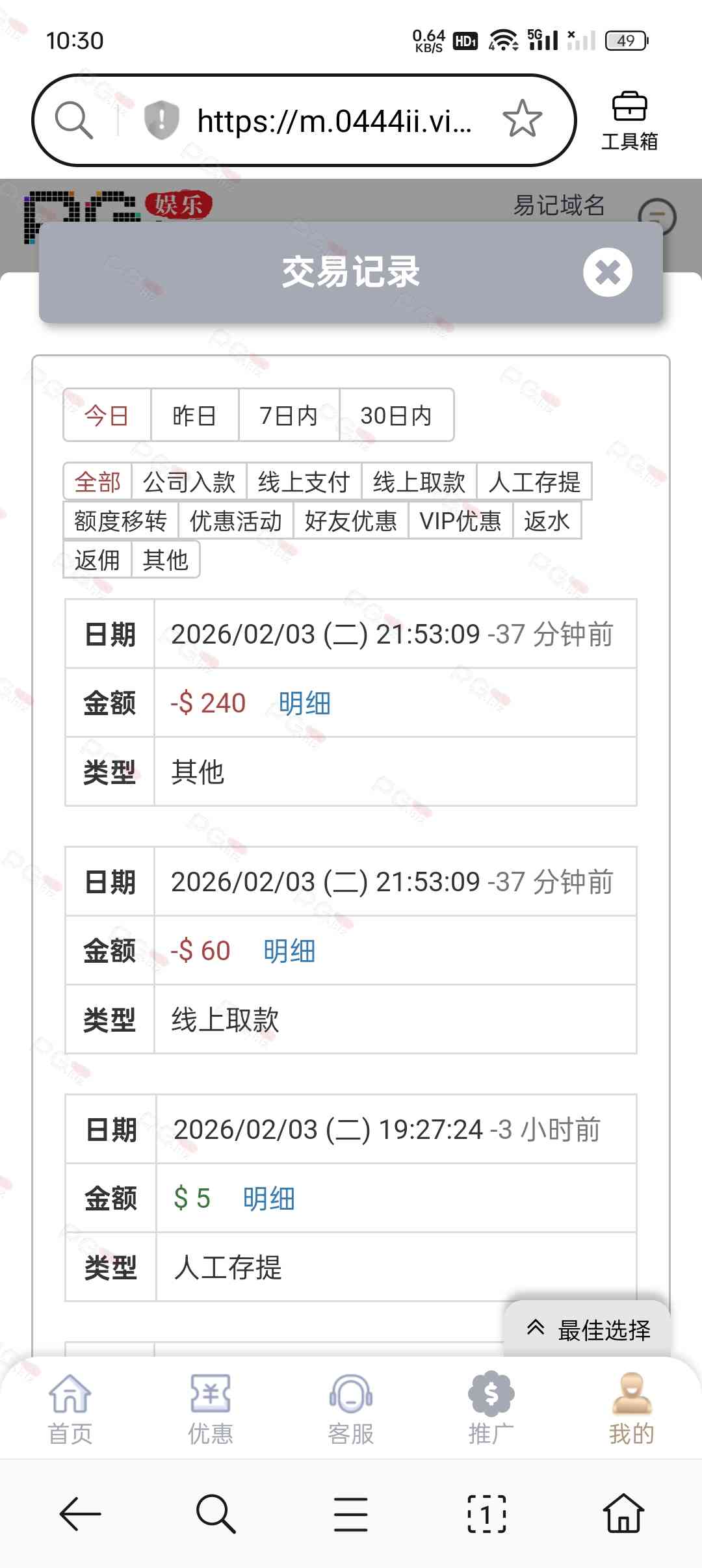Choose the 额度移转 filter

[x=120, y=521]
